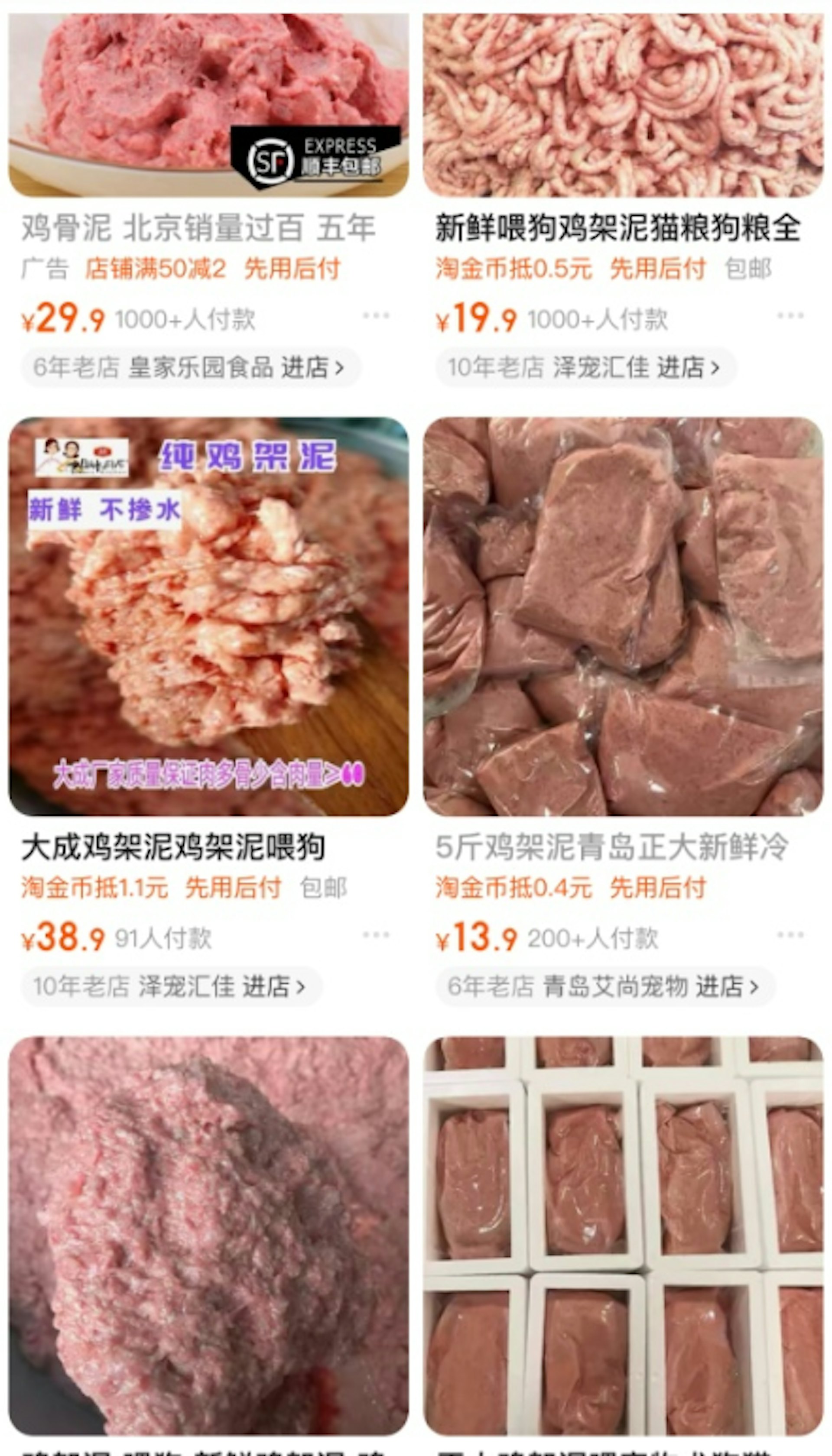Image resolution: width=832 pixels, height=1456 pixels.
Task: Show more options for the ¥38.9 item
Action: click(375, 934)
